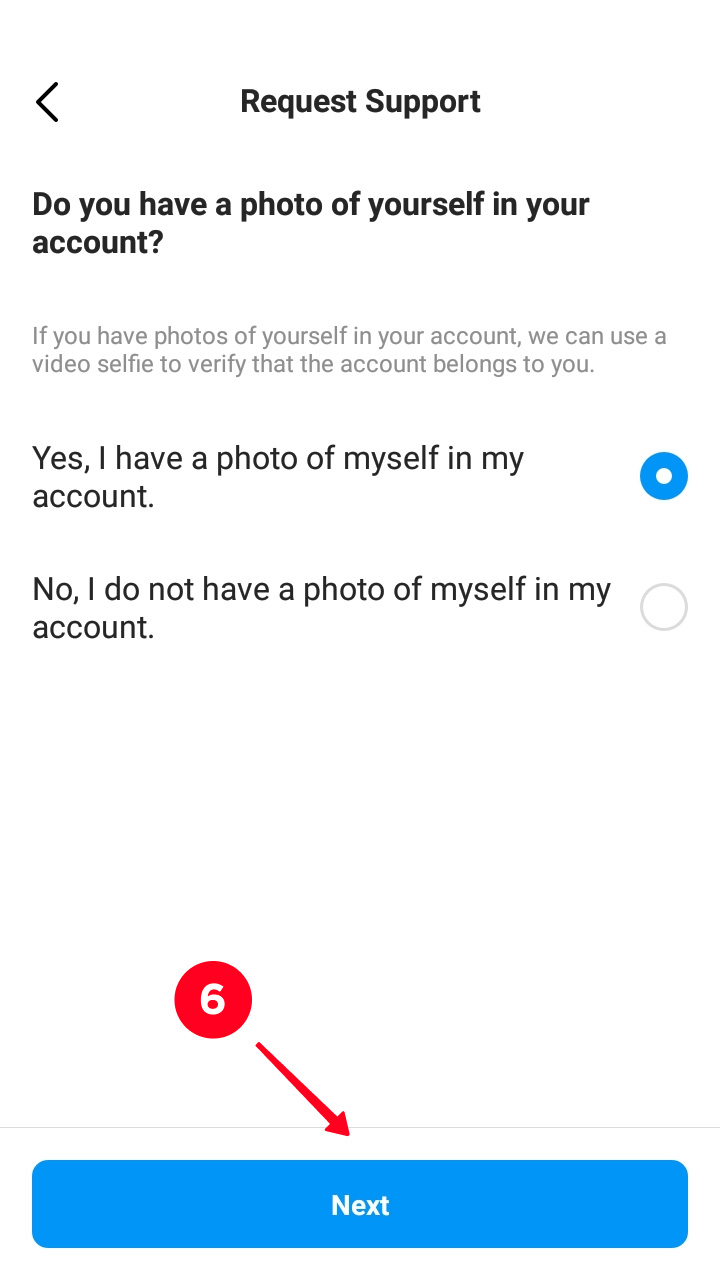Go back using the top-left arrow
The width and height of the screenshot is (720, 1280).
pyautogui.click(x=47, y=102)
